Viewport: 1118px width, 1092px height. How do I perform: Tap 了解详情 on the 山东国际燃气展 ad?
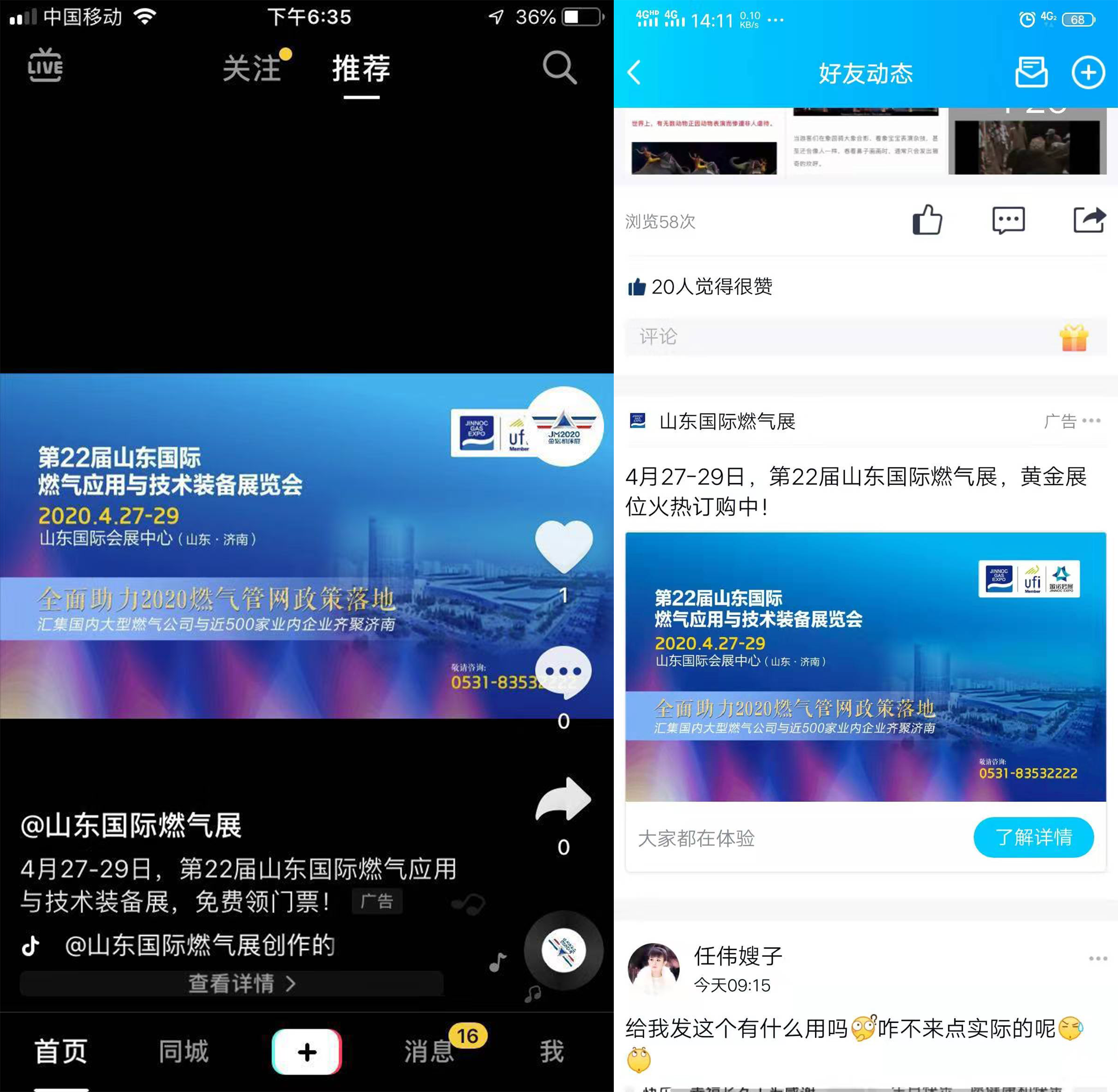point(1033,837)
